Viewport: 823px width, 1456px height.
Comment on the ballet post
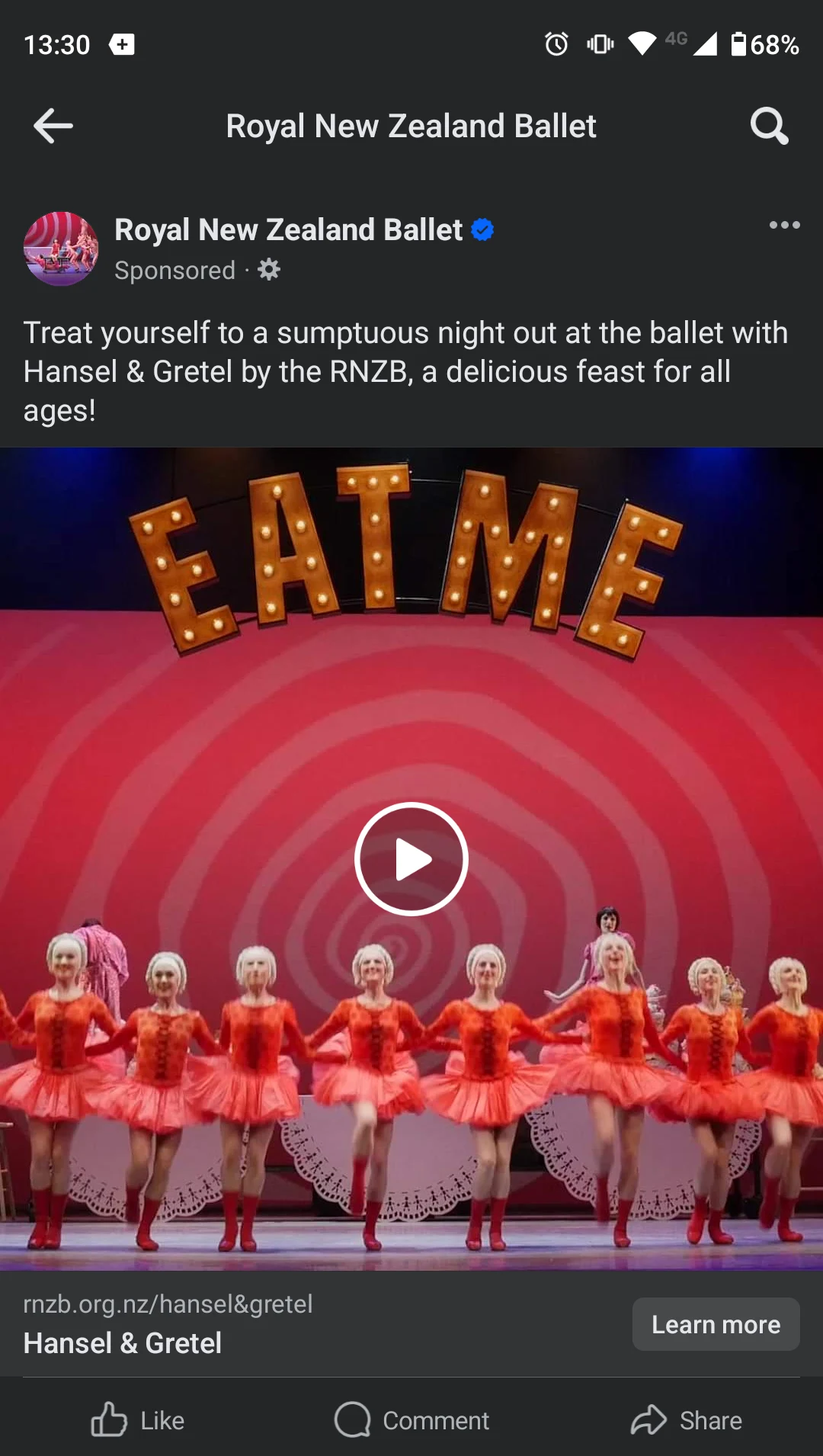point(411,1420)
